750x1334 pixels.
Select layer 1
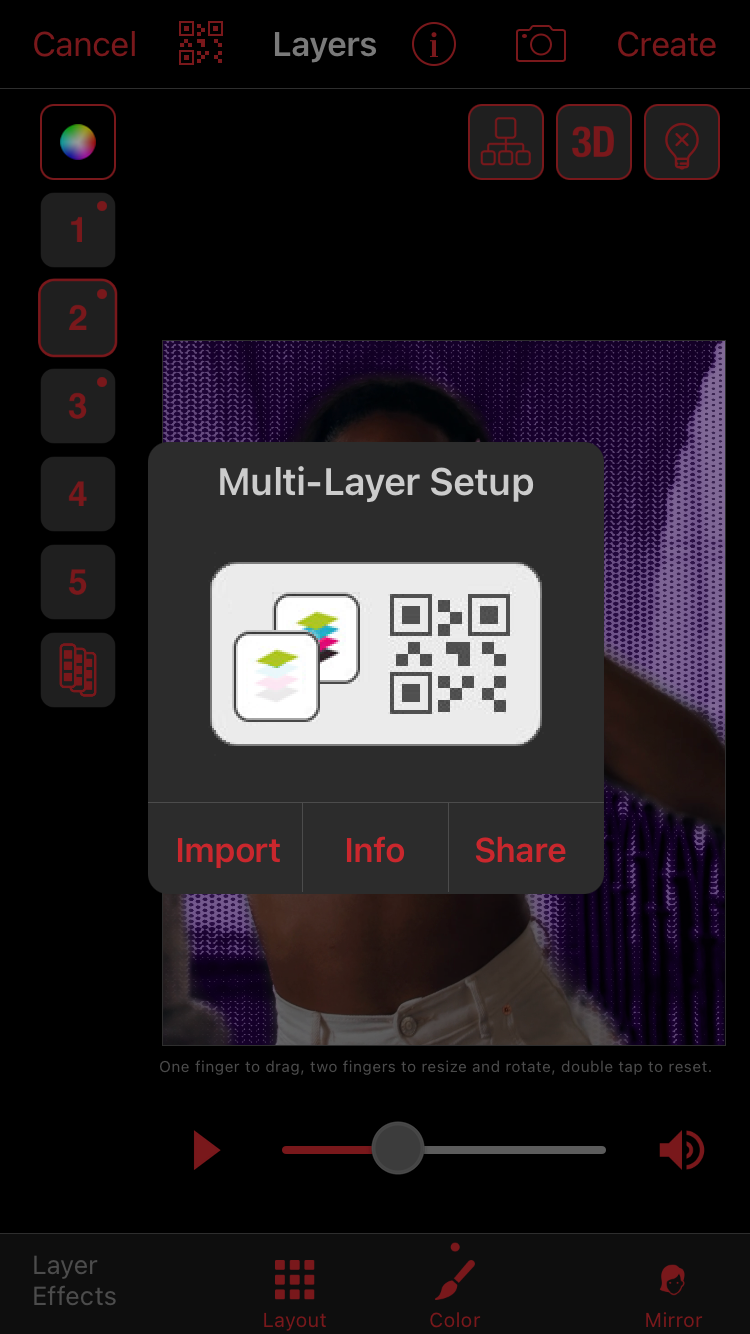pos(78,230)
